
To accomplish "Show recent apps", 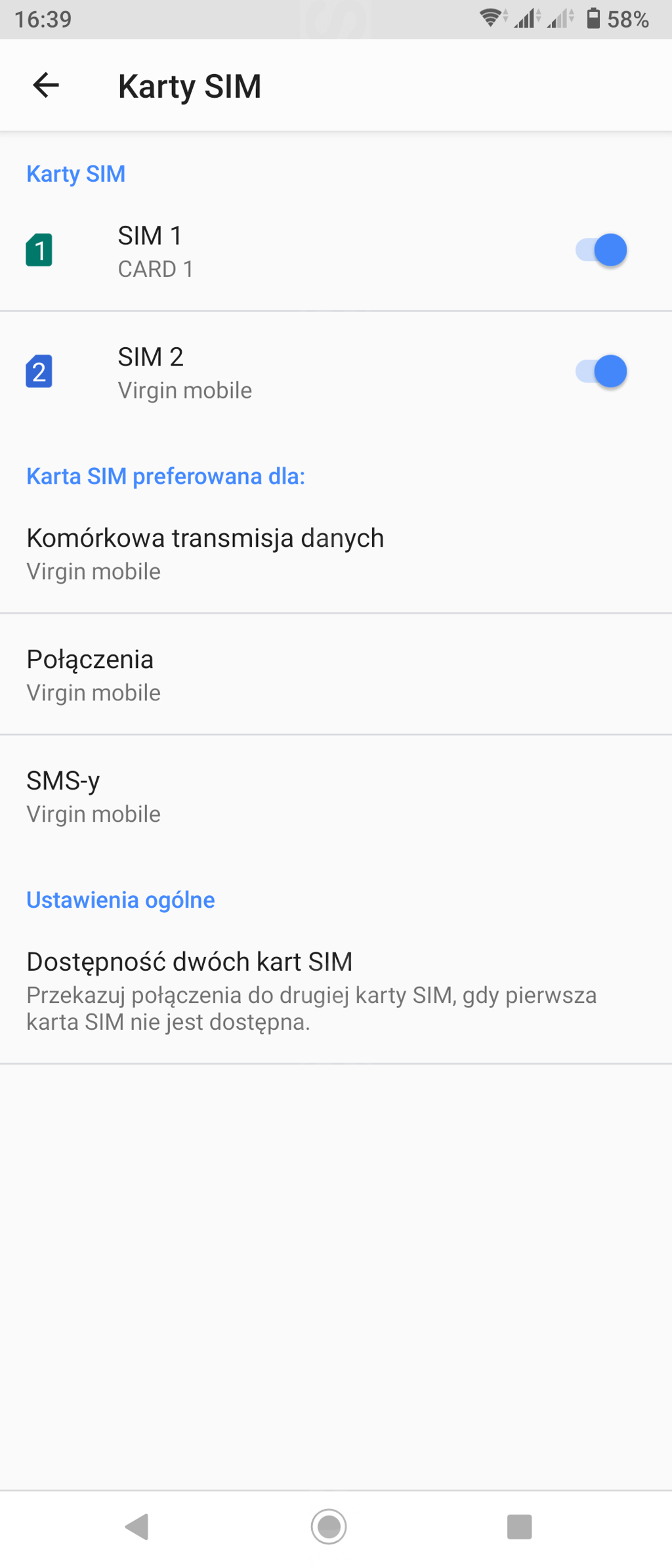I will [x=519, y=1527].
